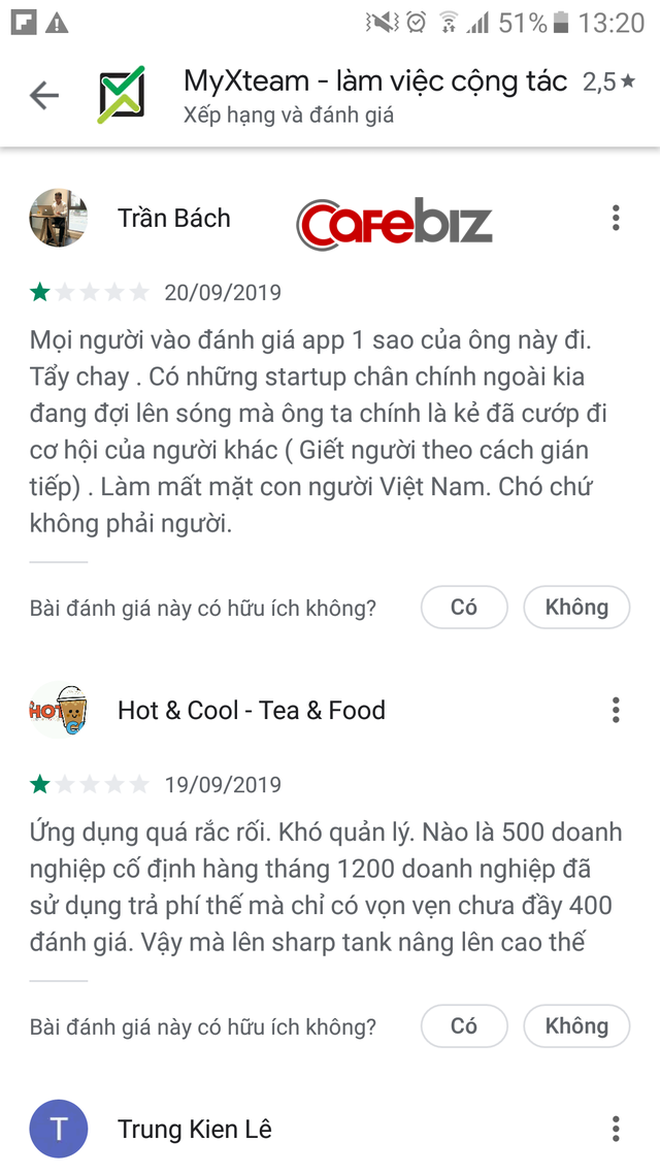Mark Trần Bách's review helpful with Có
660x1174 pixels.
pyautogui.click(x=464, y=607)
